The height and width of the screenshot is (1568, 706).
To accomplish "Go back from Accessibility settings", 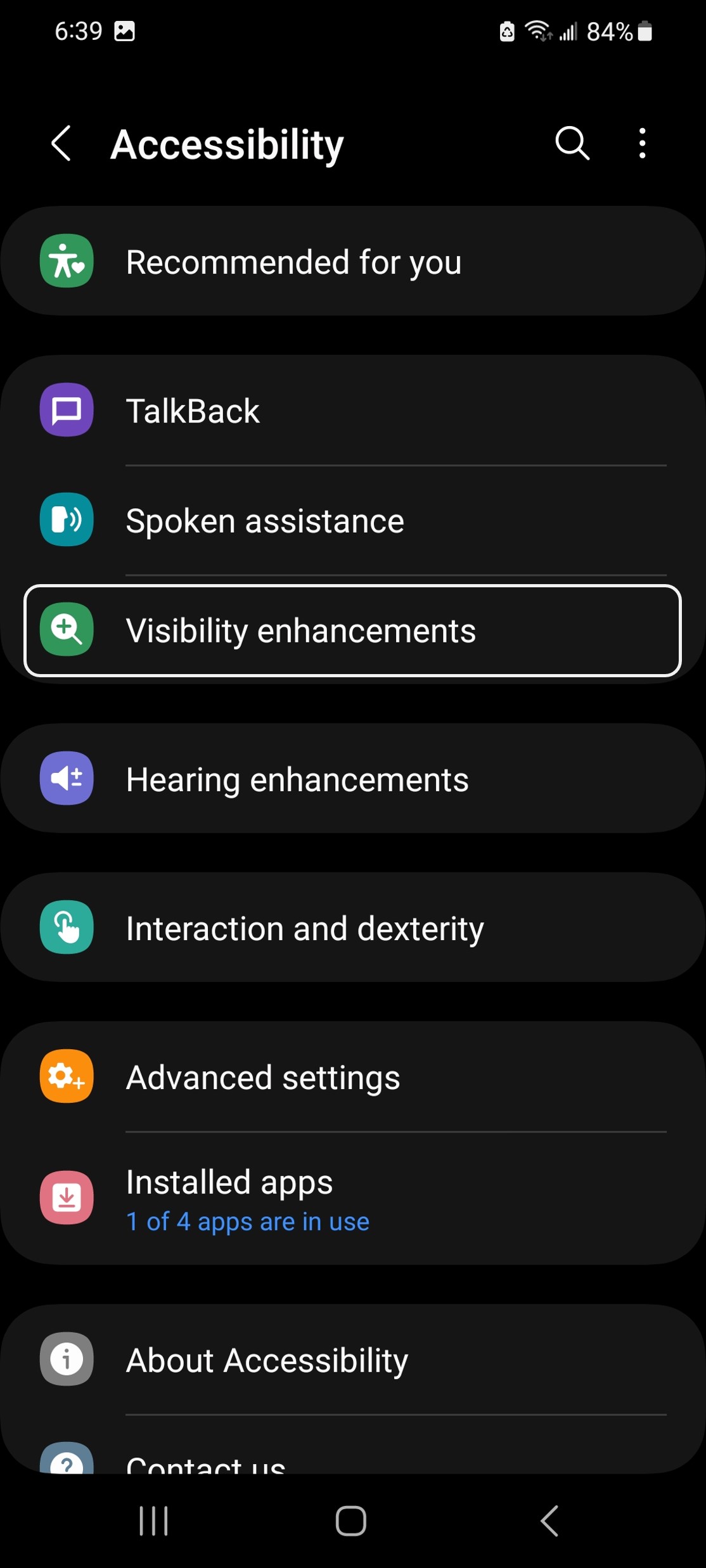I will tap(61, 143).
